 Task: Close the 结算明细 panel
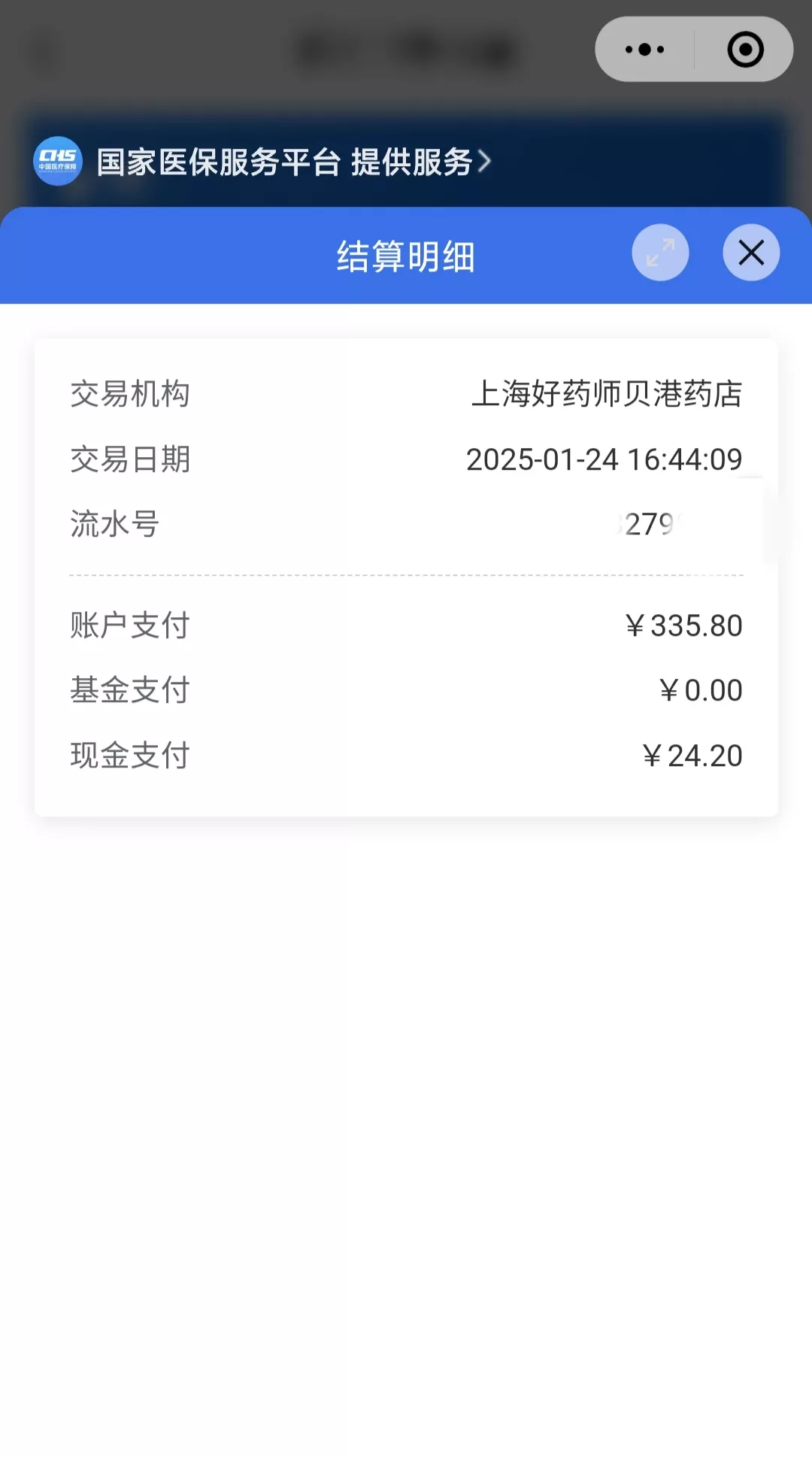click(x=751, y=253)
